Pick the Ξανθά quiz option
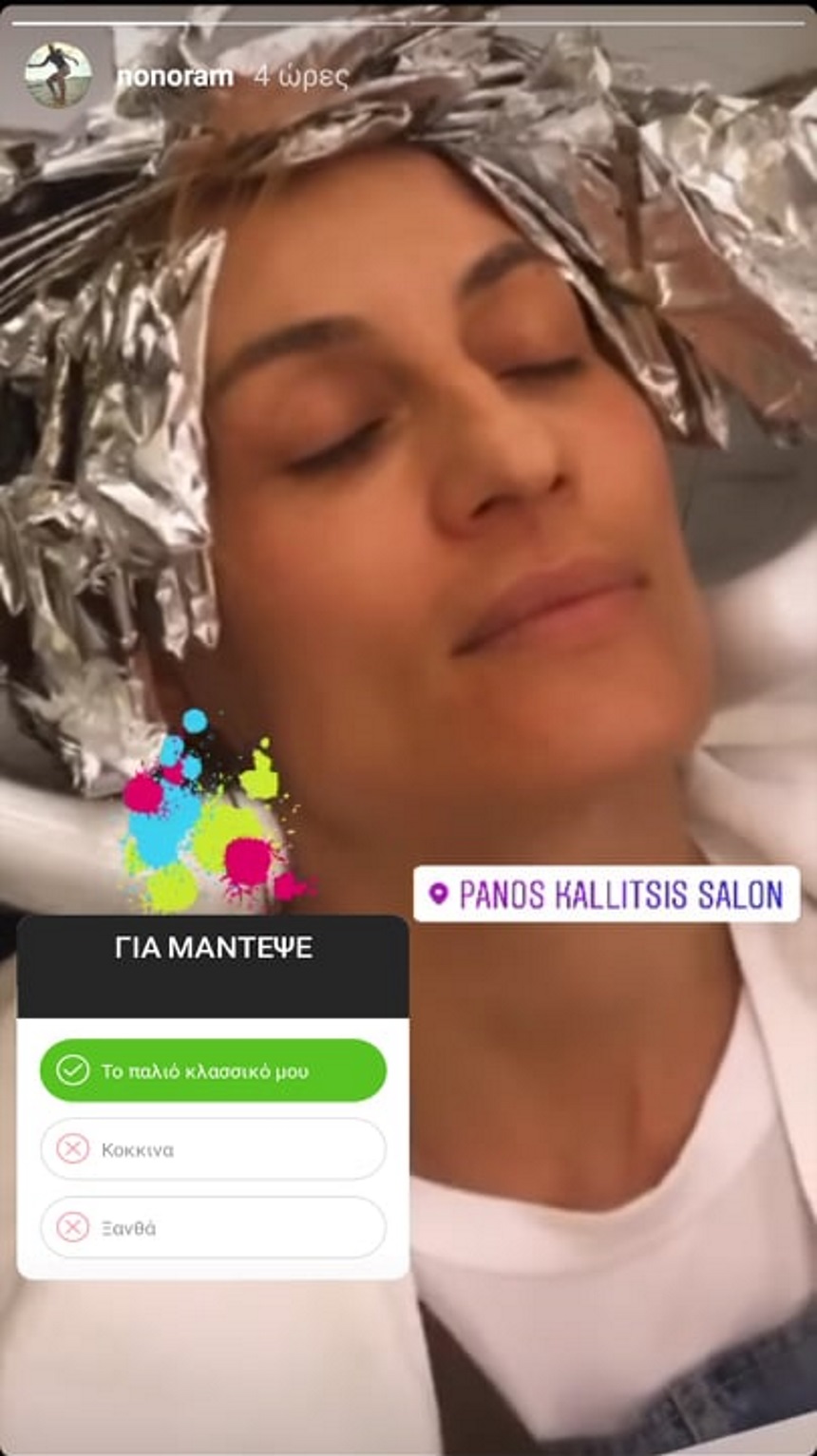 click(213, 1227)
